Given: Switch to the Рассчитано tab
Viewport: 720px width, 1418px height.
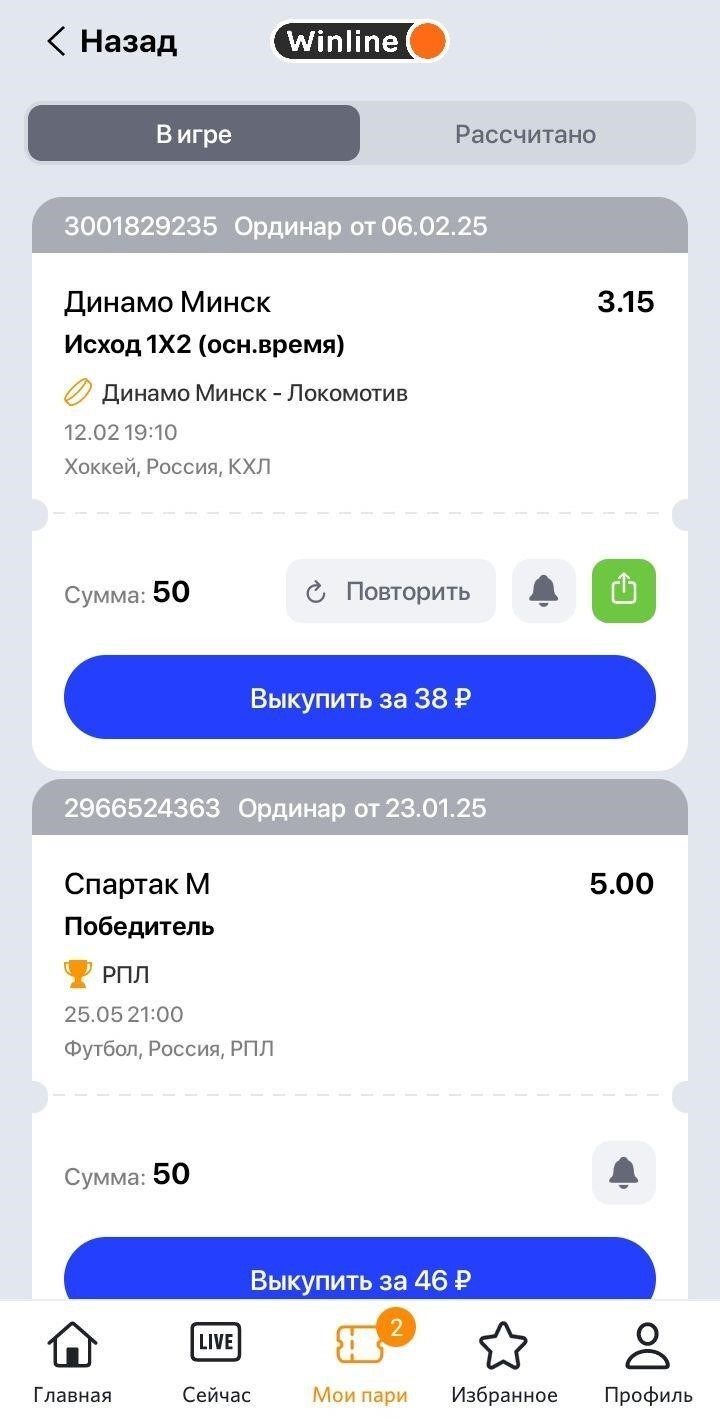Looking at the screenshot, I should pyautogui.click(x=525, y=134).
